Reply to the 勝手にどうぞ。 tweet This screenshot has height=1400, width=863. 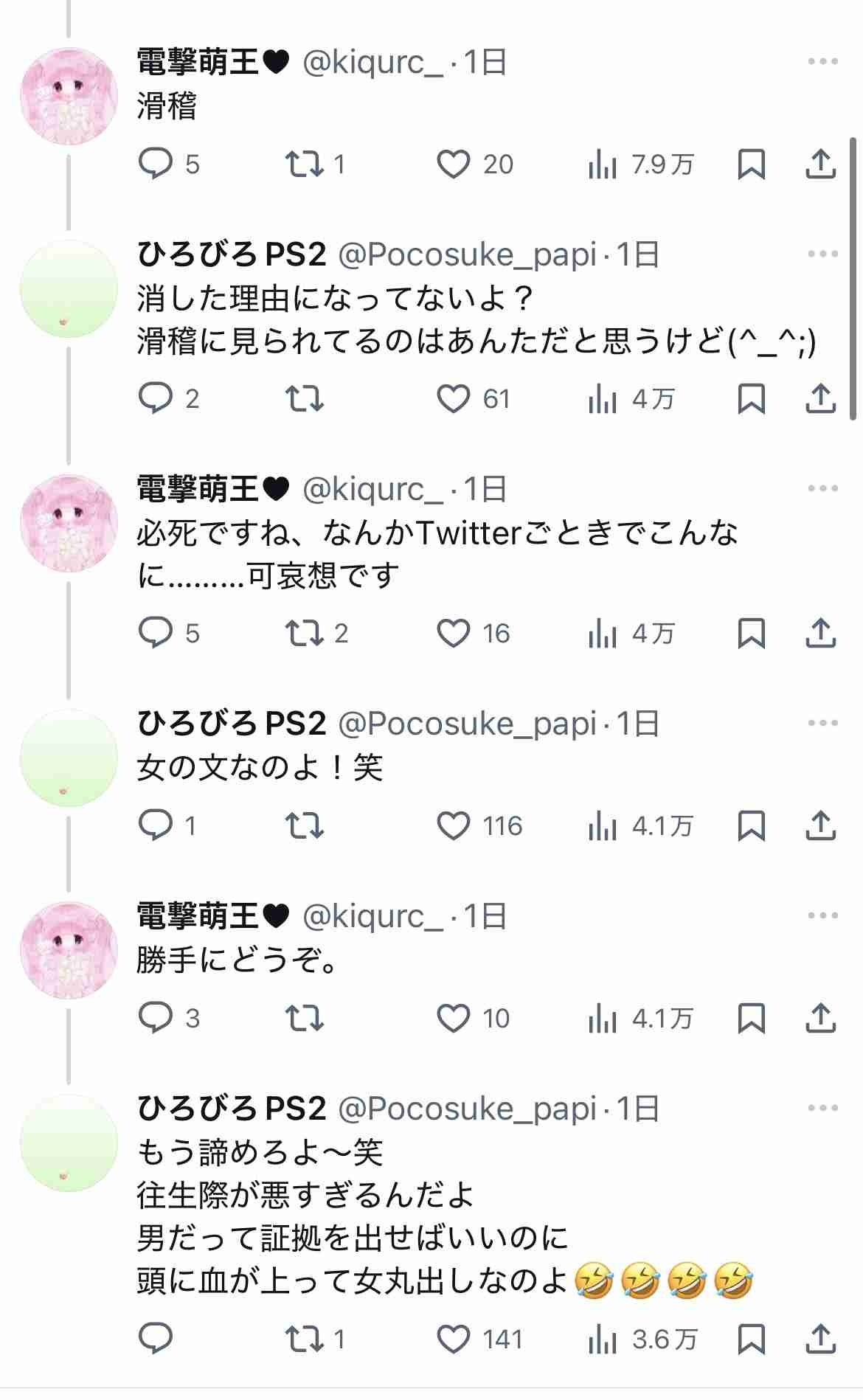click(x=156, y=1019)
